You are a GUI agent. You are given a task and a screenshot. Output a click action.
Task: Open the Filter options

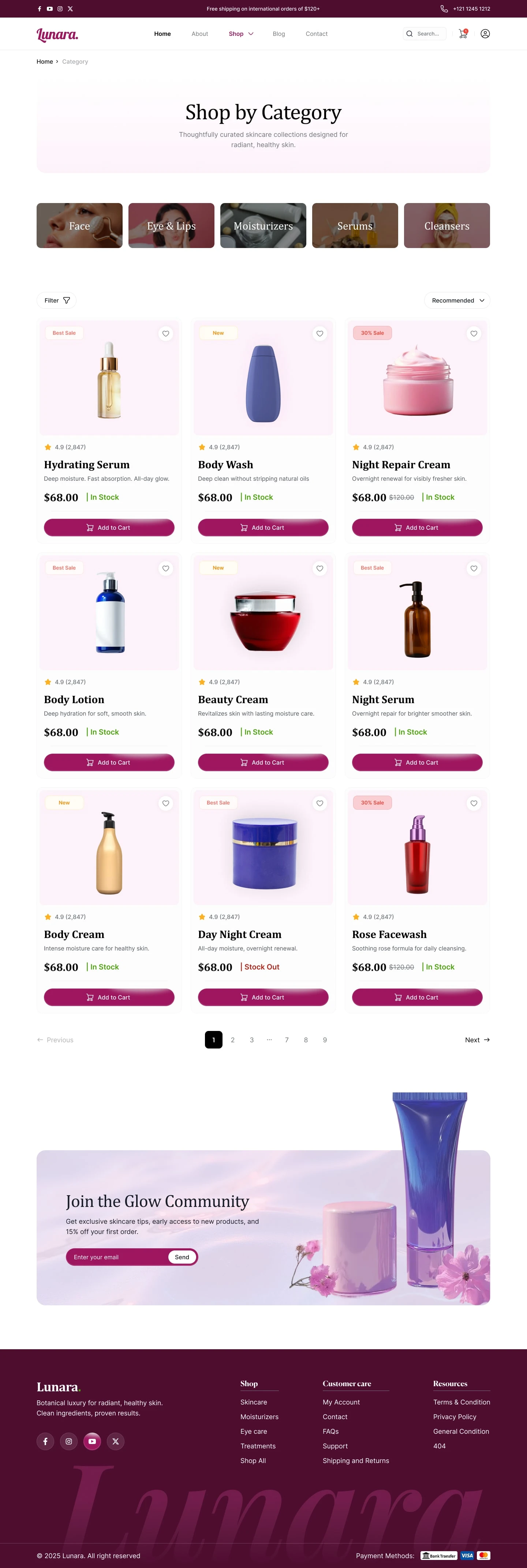pos(57,301)
